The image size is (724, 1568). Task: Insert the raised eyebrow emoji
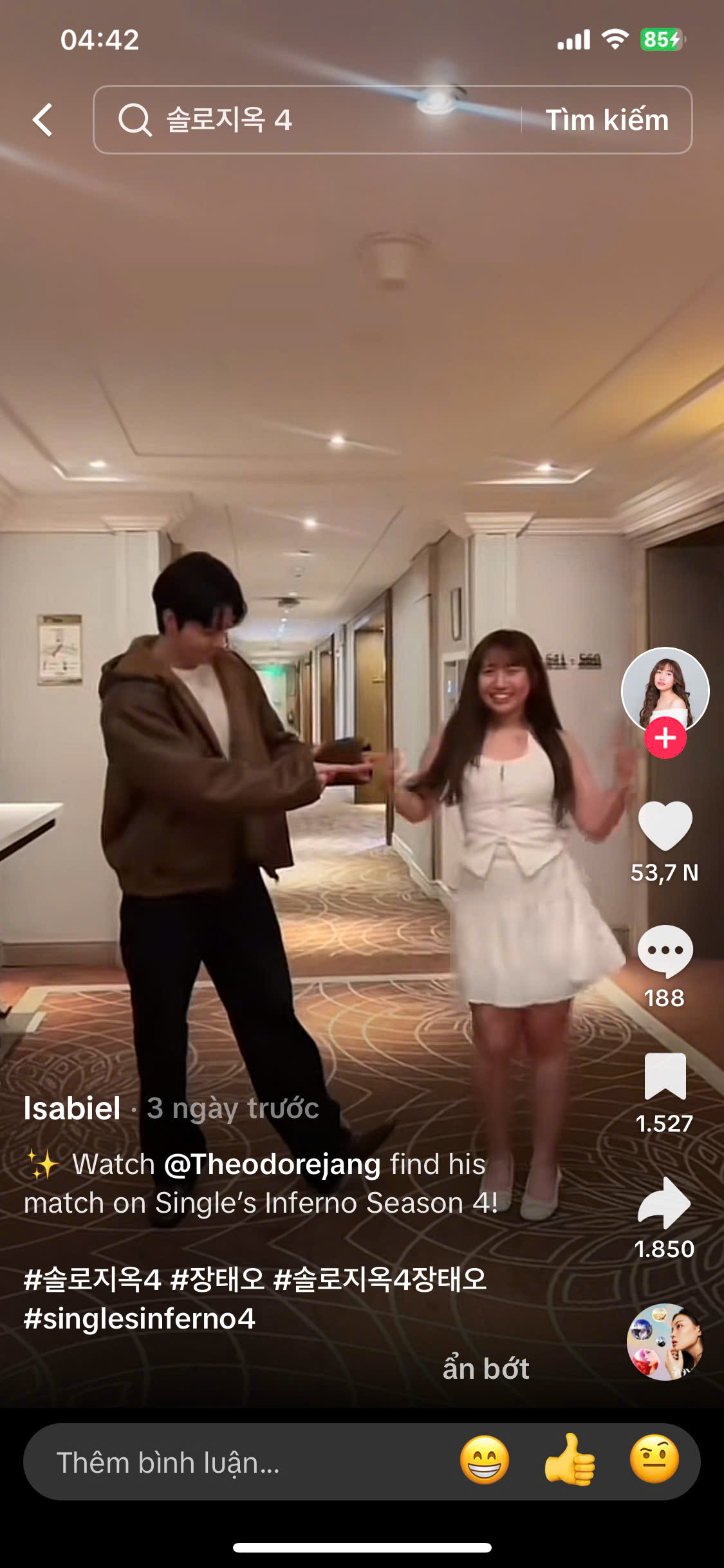(x=654, y=1460)
